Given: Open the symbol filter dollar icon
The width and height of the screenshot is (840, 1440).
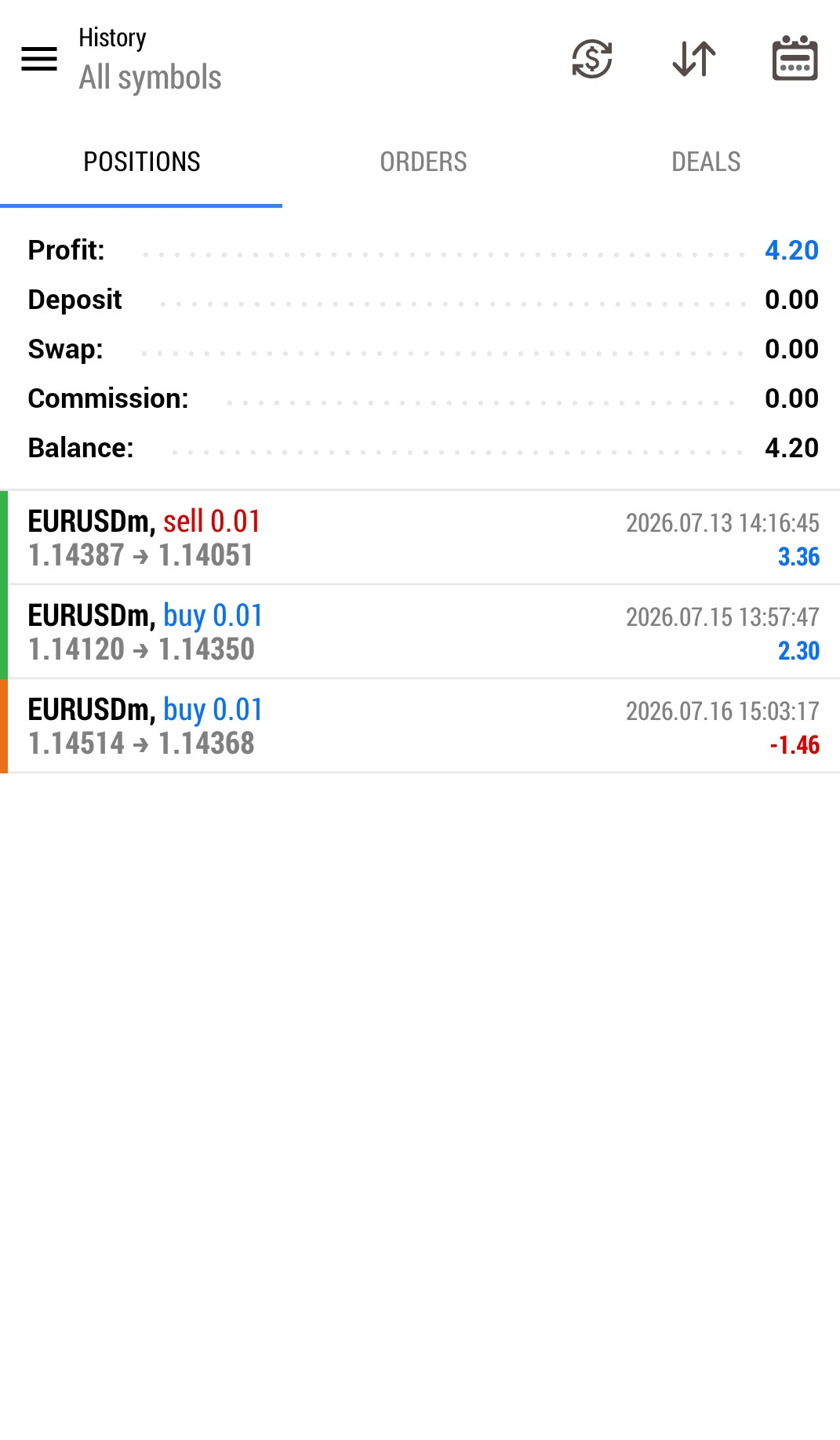Looking at the screenshot, I should (592, 59).
